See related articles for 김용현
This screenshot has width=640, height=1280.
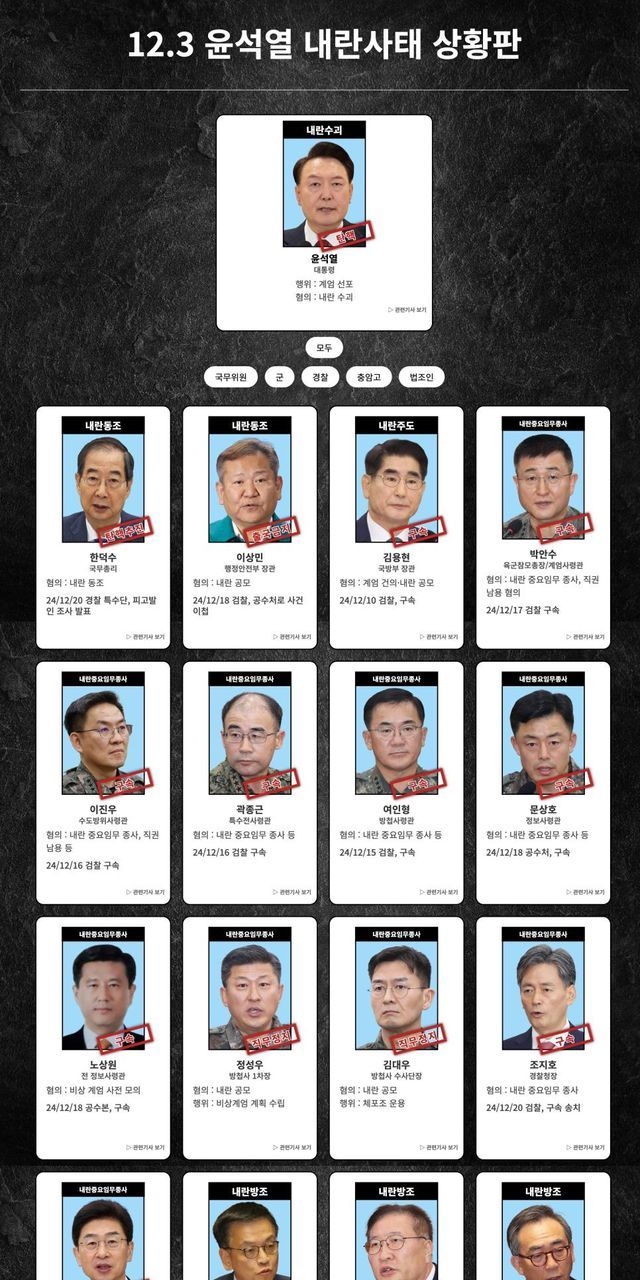[x=439, y=636]
